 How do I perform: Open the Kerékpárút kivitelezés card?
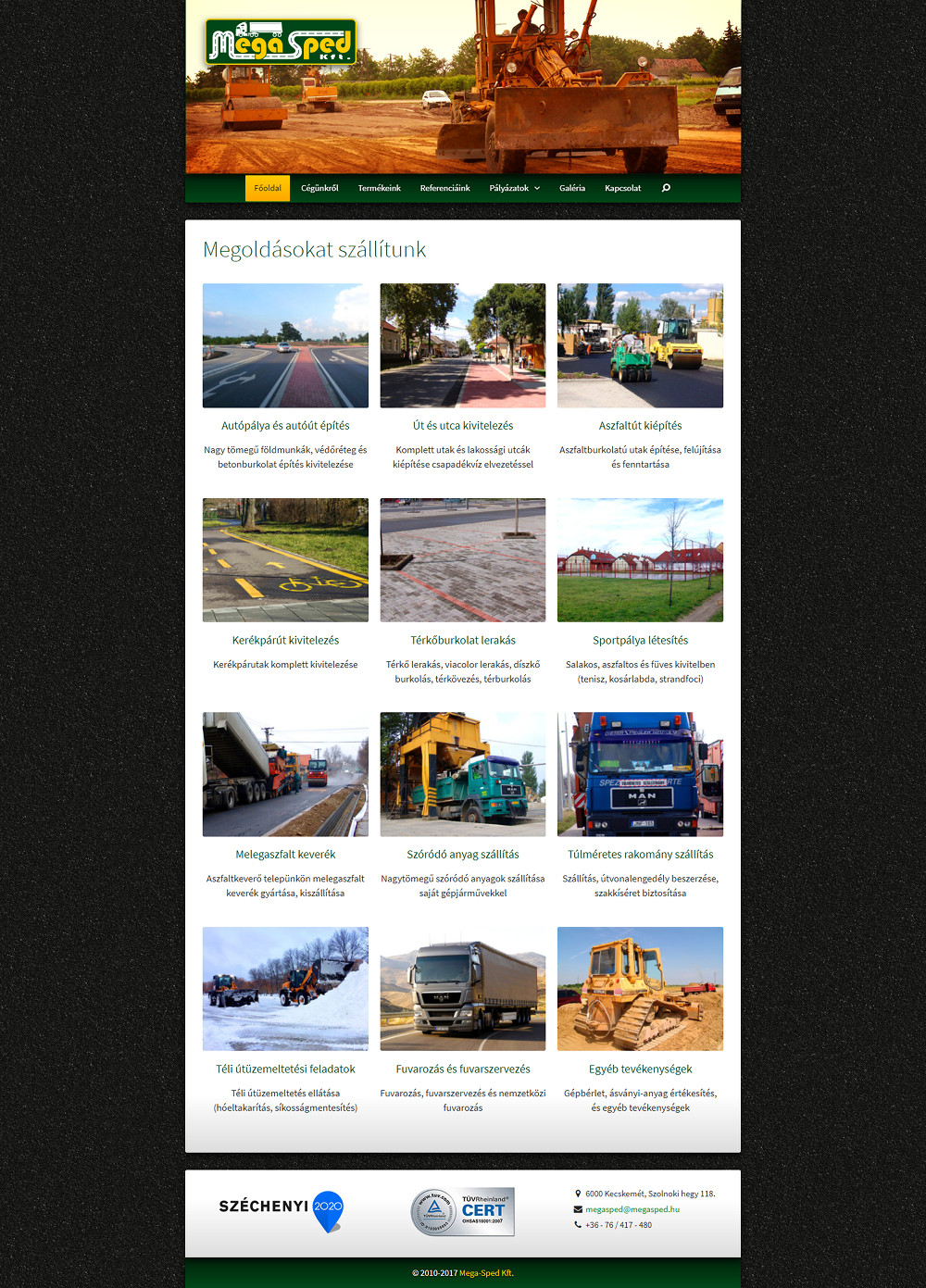click(x=285, y=640)
